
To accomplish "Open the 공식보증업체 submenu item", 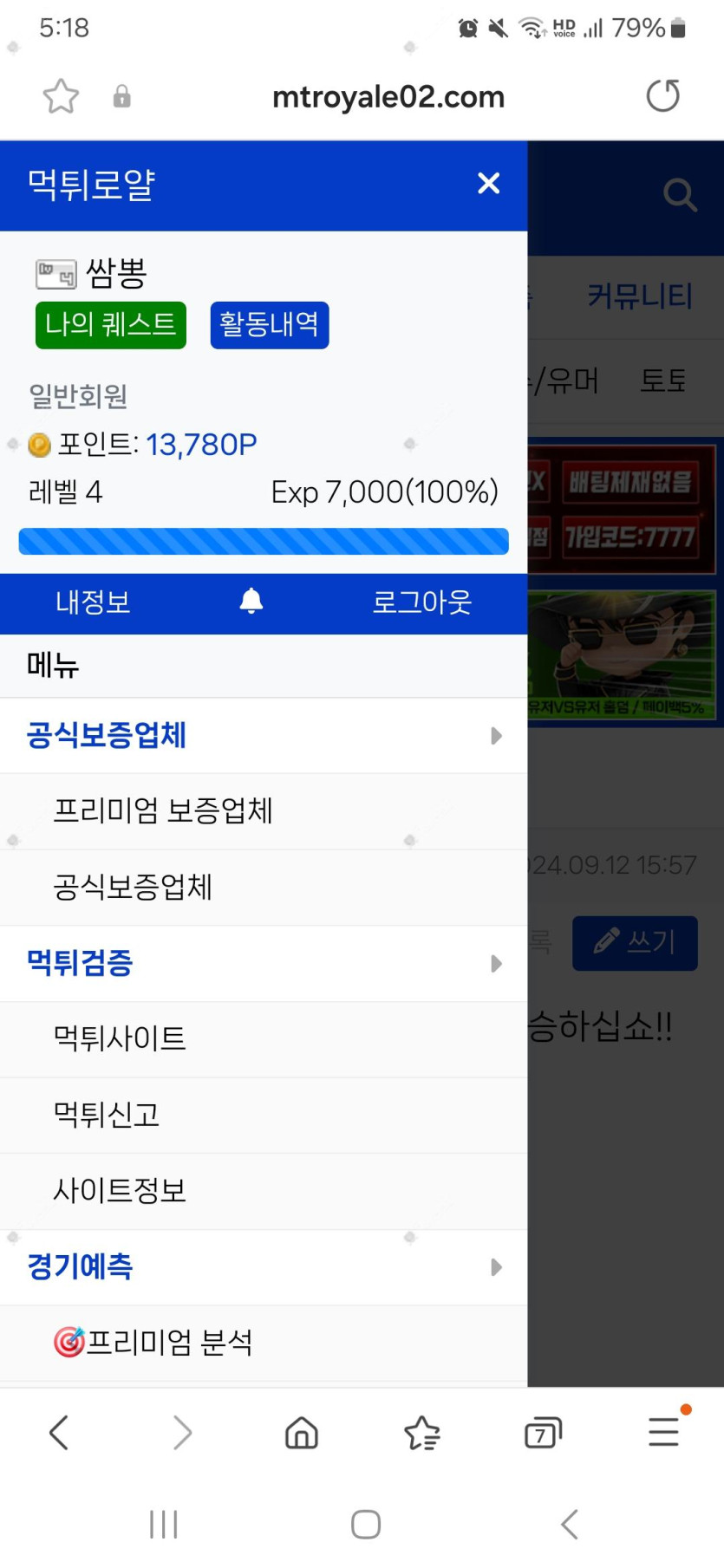I will click(x=133, y=888).
